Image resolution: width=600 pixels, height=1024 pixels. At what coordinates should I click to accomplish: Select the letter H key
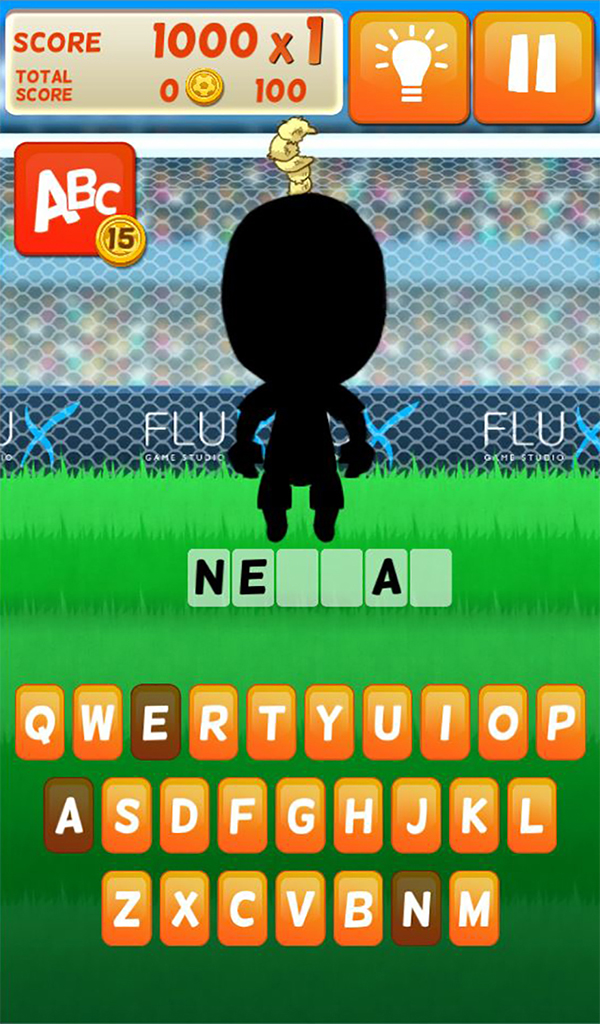pos(358,815)
